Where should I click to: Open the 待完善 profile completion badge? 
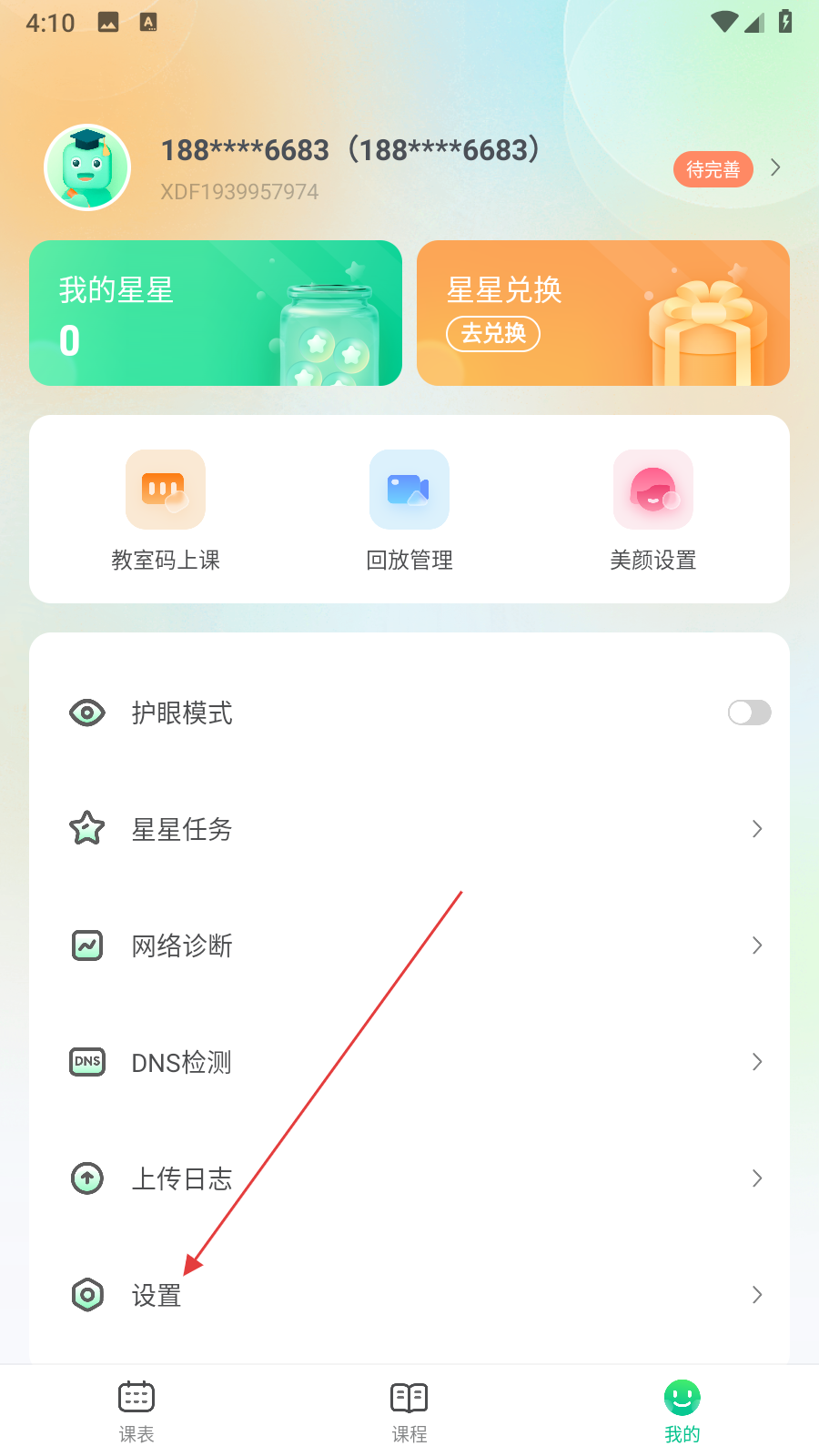coord(713,169)
